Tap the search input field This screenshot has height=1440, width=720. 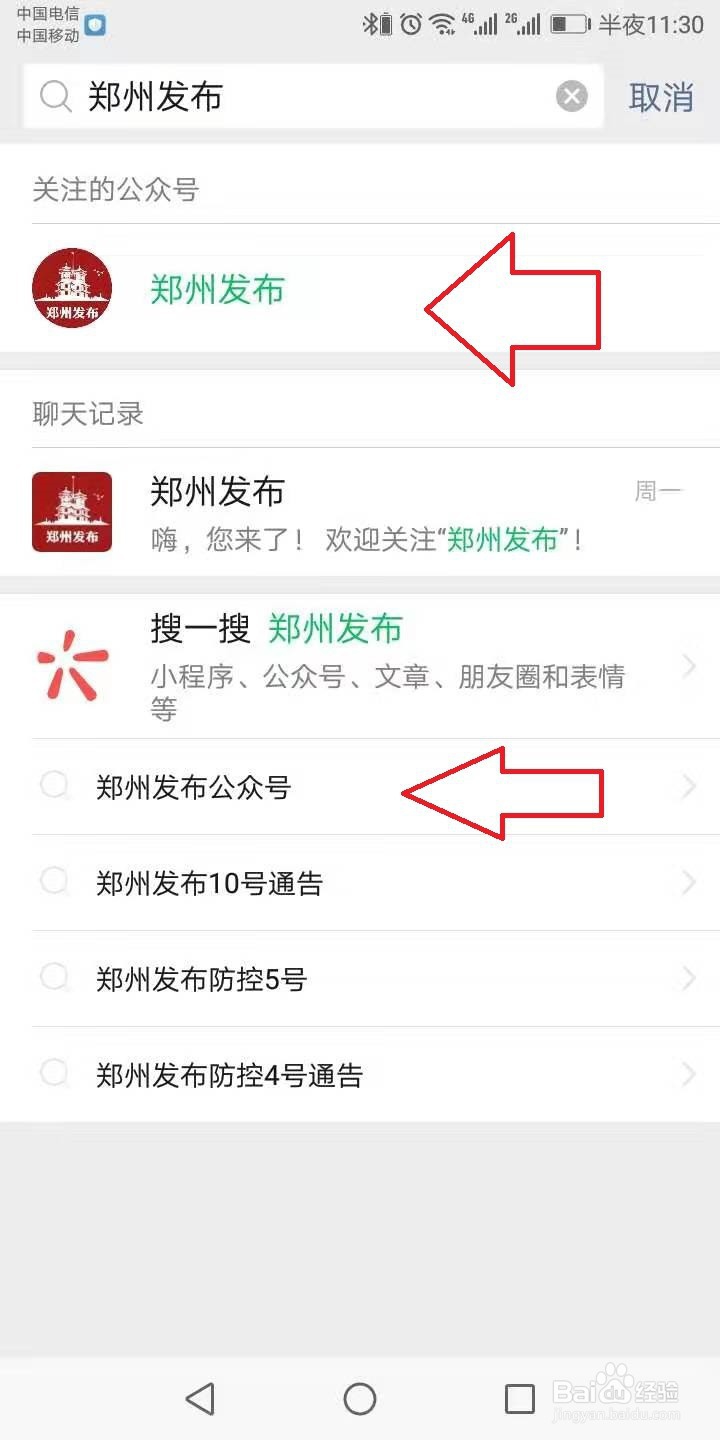300,97
